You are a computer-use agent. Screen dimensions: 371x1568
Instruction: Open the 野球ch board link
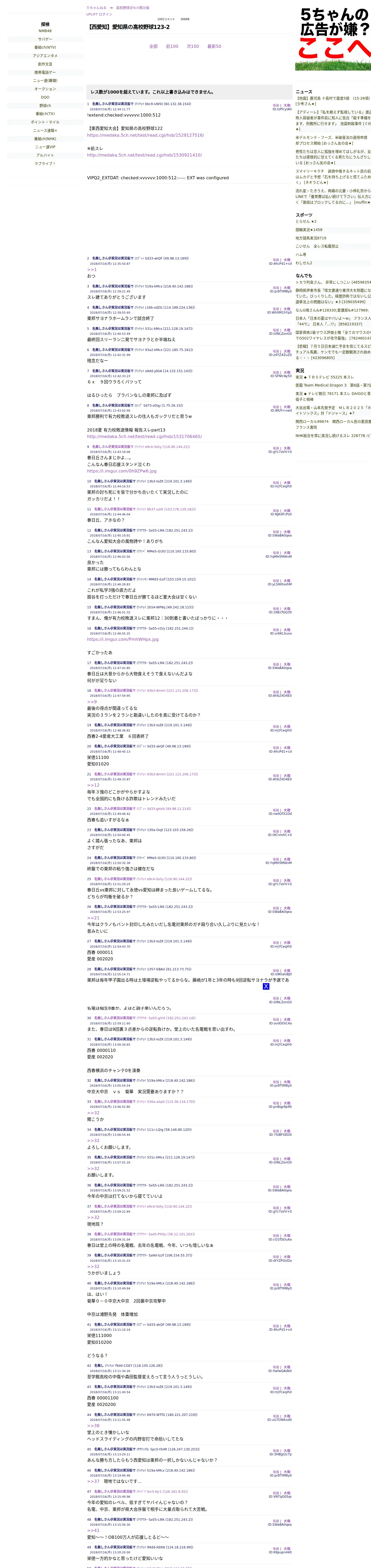(x=45, y=105)
